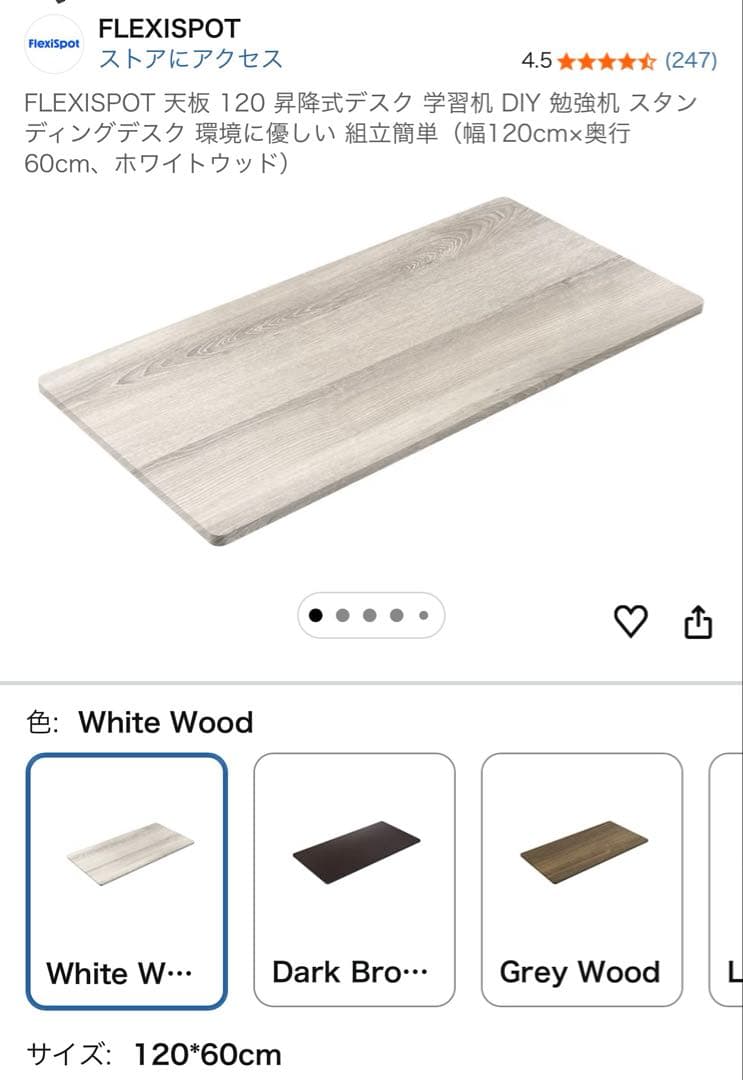
Task: Add this desk top to wish list
Action: tap(630, 622)
